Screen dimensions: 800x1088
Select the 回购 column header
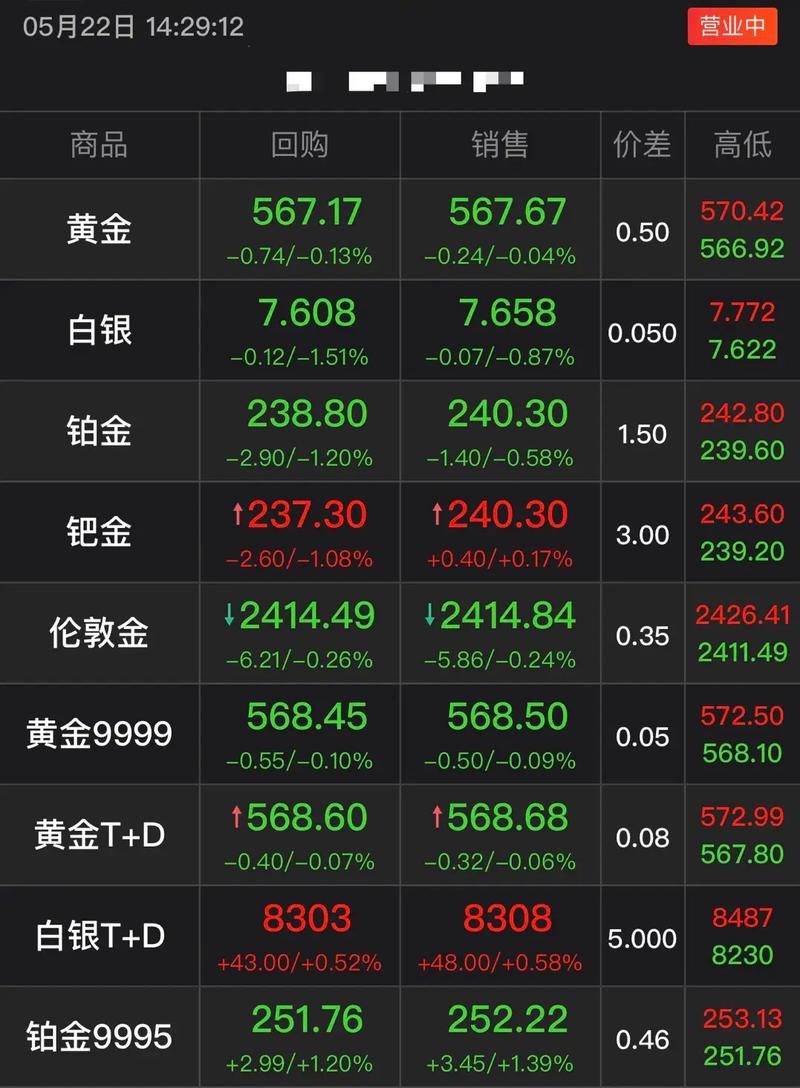tap(299, 145)
